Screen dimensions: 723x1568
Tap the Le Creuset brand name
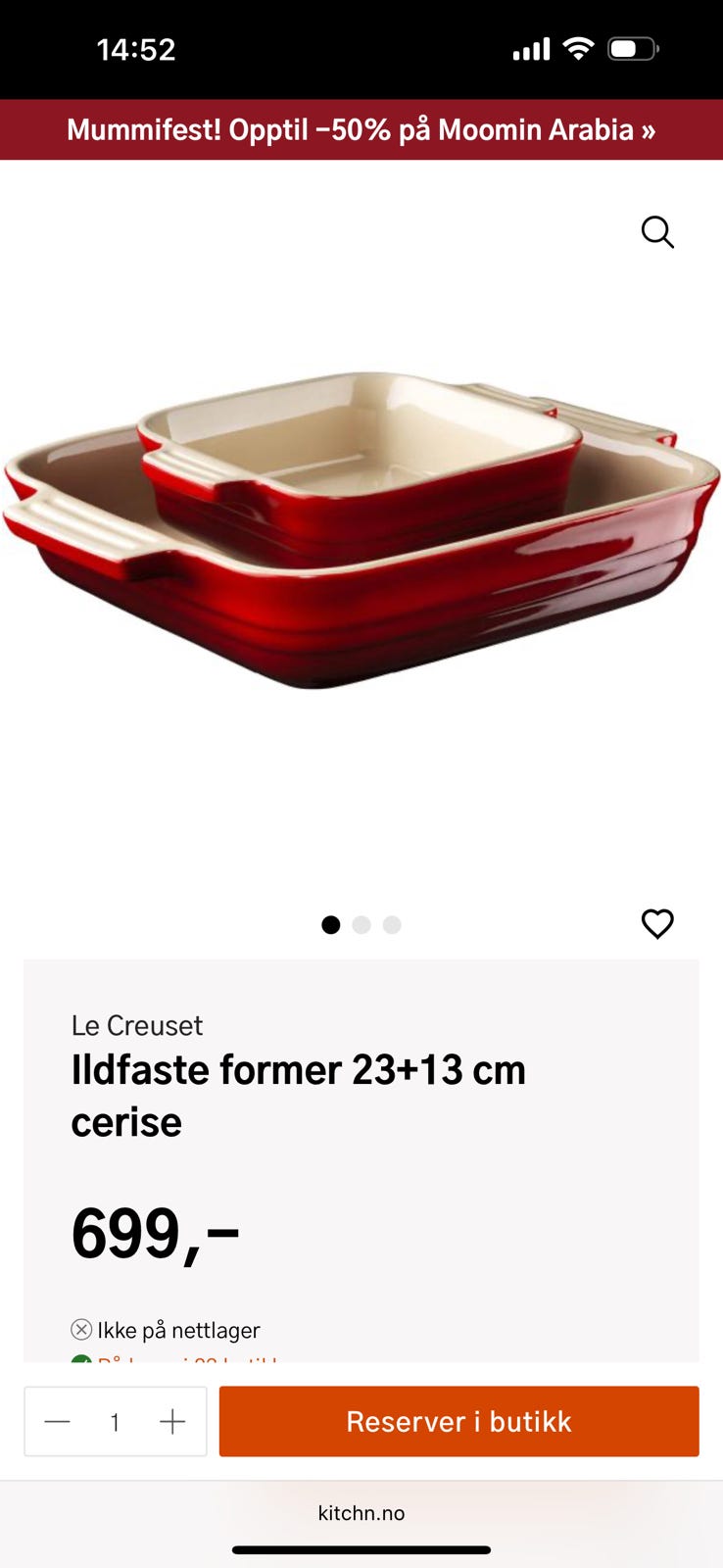(x=136, y=1025)
